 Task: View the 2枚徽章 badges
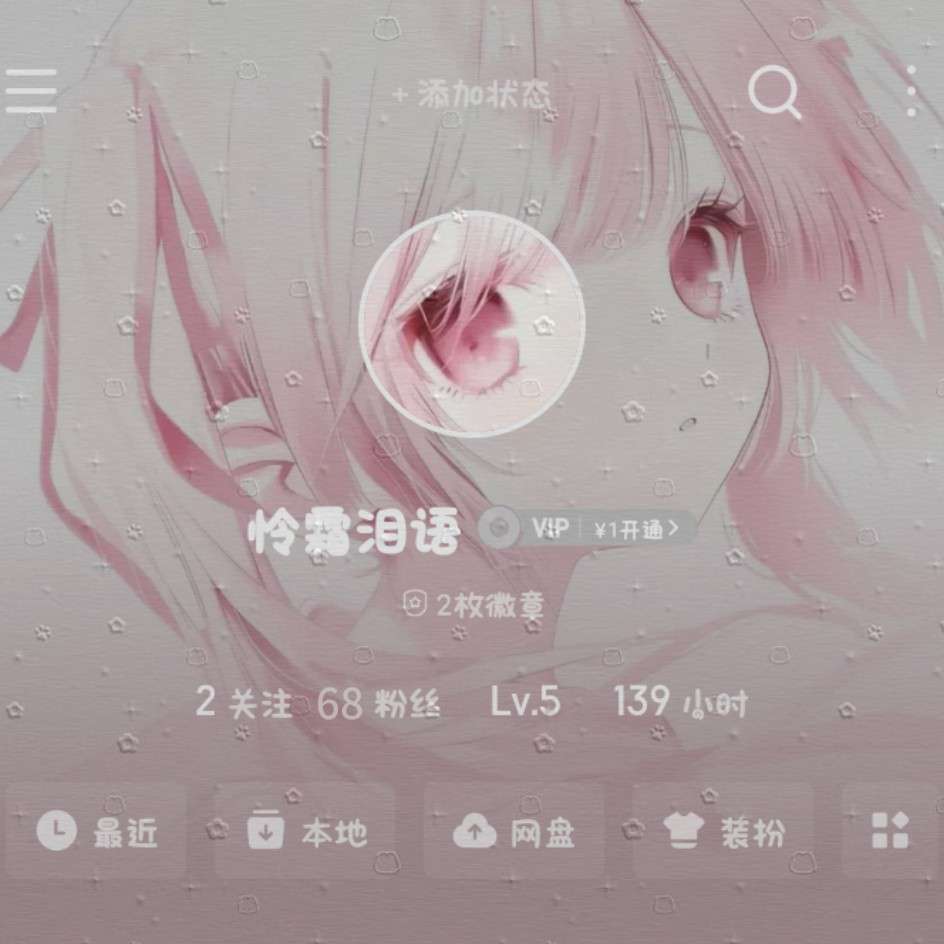click(472, 604)
